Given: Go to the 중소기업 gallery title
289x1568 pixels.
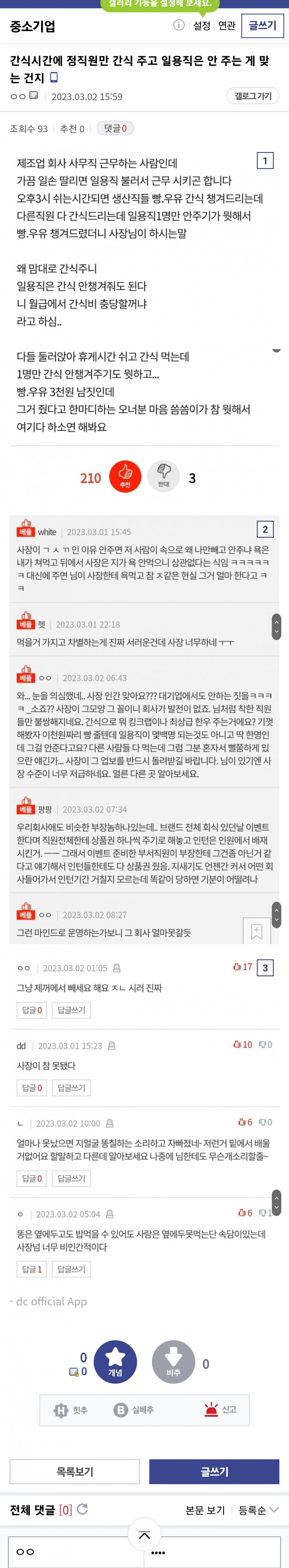Looking at the screenshot, I should [32, 26].
